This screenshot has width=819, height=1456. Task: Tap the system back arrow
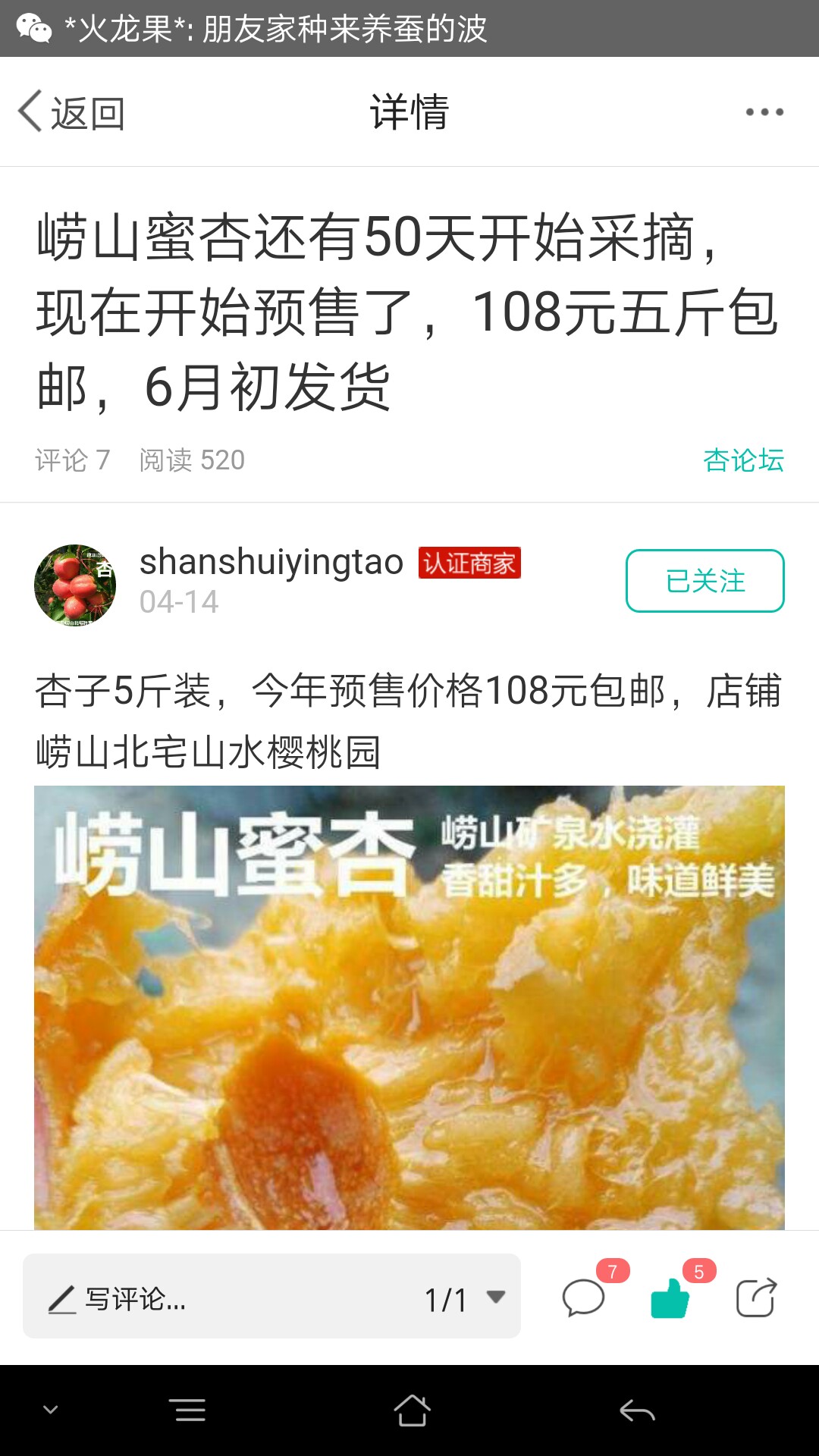(637, 1410)
